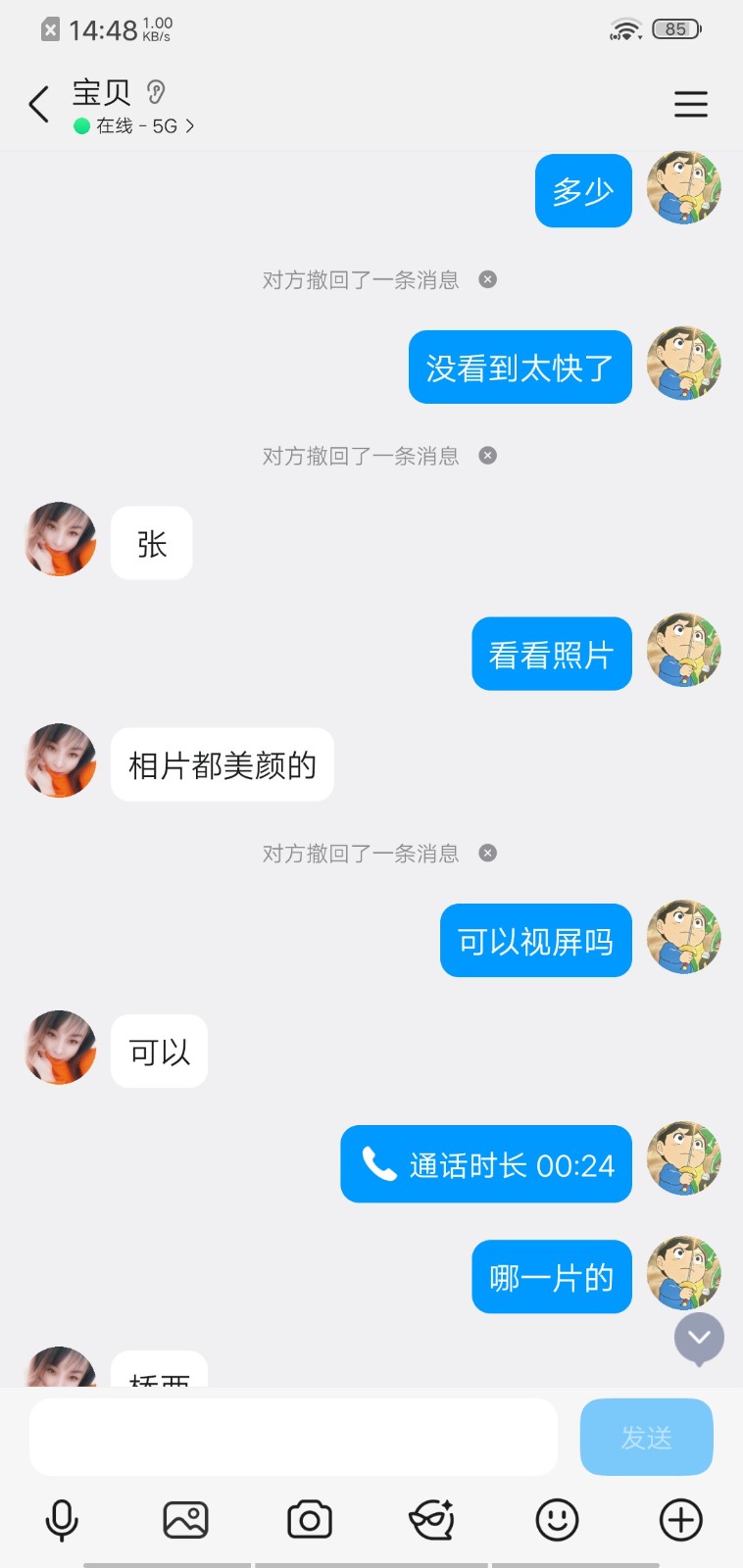Open the emoji sticker panel
This screenshot has width=743, height=1568.
(x=557, y=1520)
